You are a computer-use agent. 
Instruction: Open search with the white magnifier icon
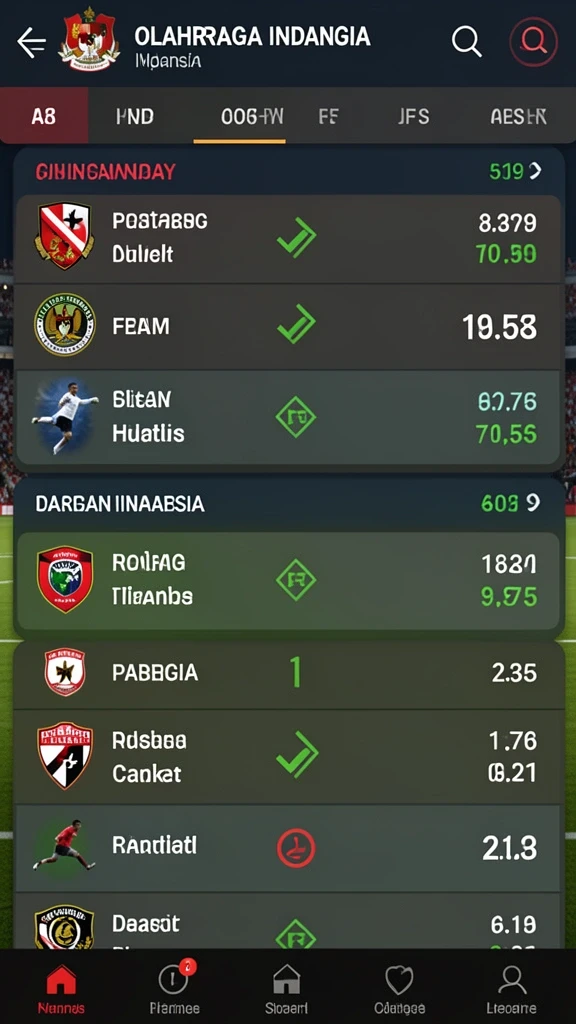[x=466, y=42]
